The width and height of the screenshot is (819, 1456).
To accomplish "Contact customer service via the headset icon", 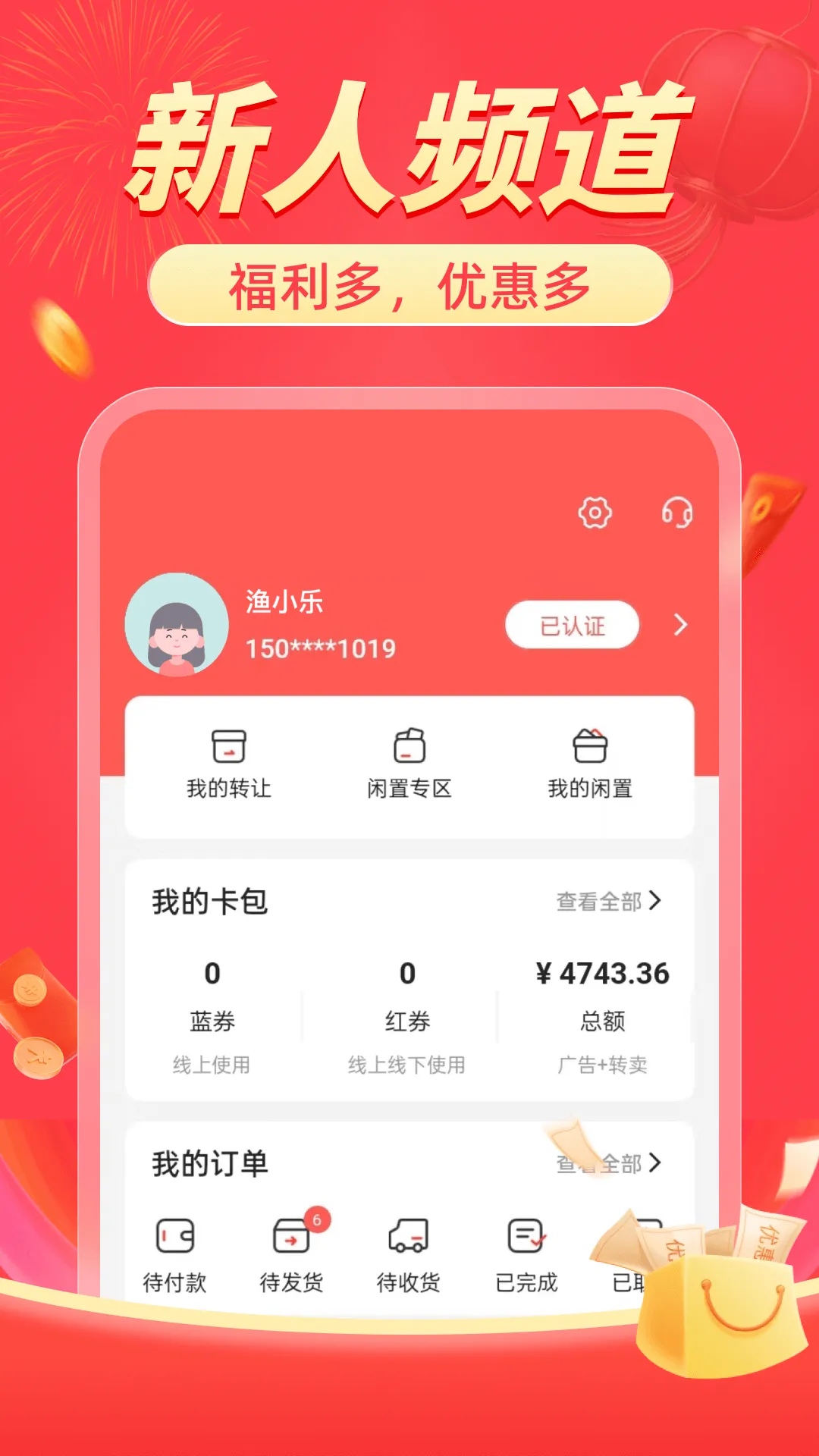I will 677,513.
